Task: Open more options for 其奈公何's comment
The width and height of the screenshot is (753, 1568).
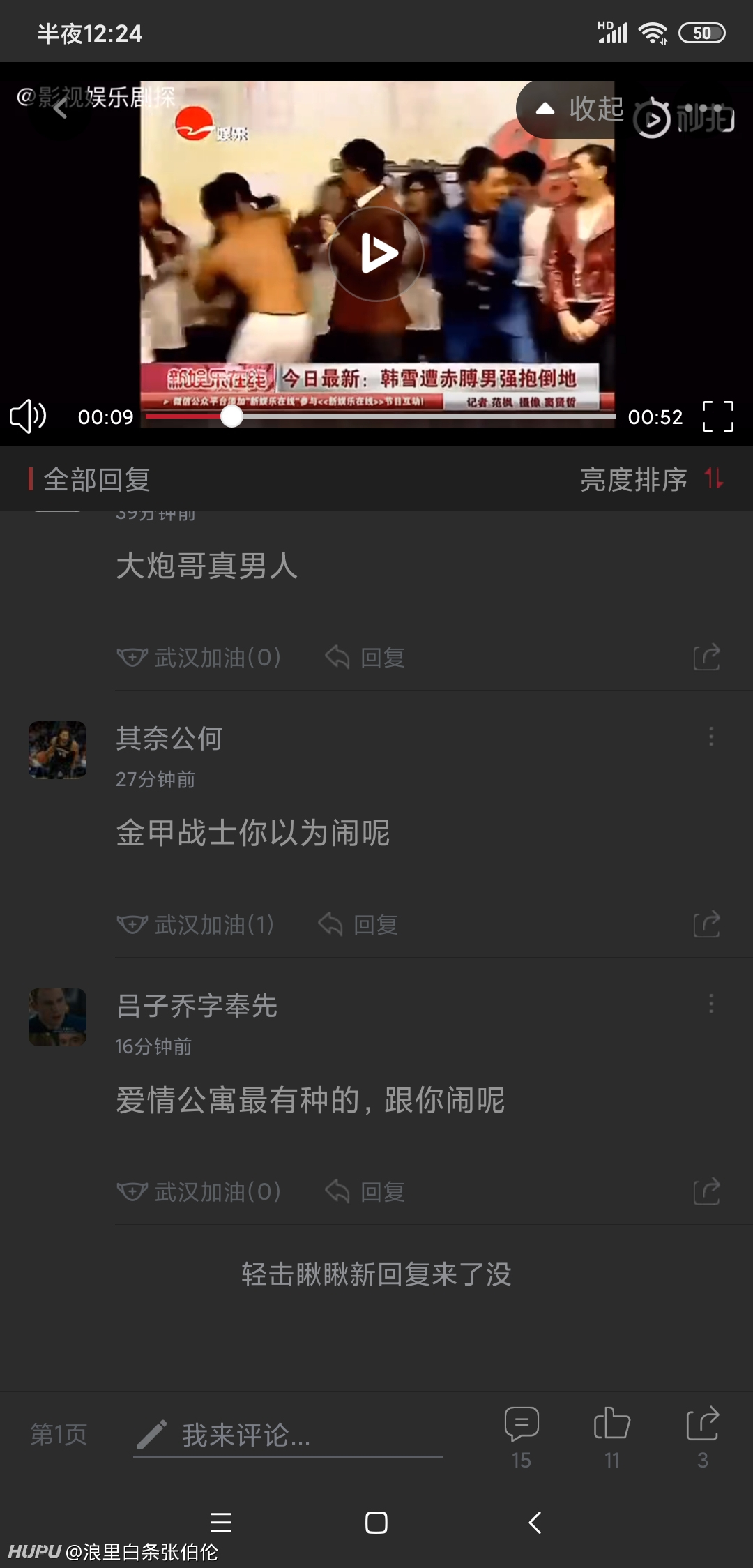Action: 711,736
